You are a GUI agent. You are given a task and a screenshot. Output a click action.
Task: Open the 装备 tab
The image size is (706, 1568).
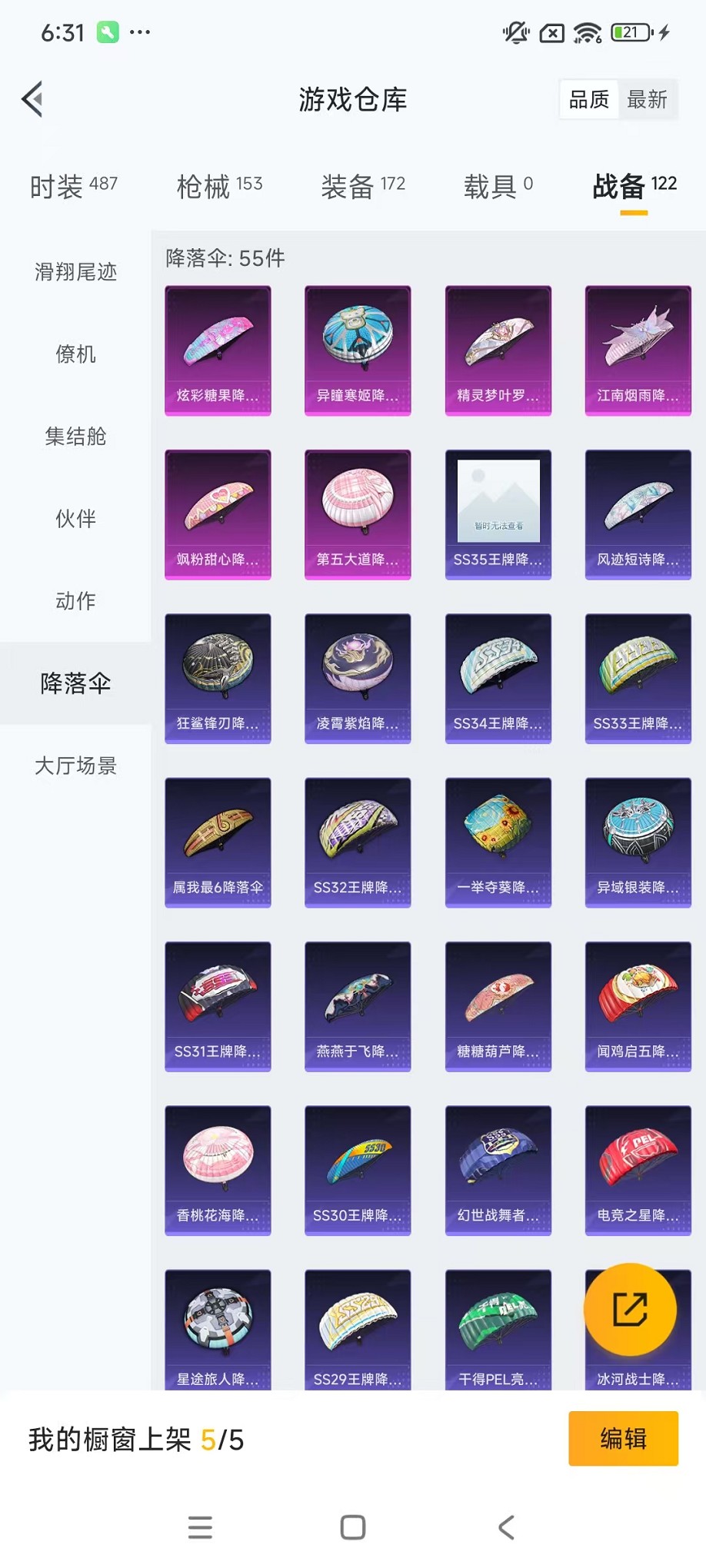click(x=362, y=185)
